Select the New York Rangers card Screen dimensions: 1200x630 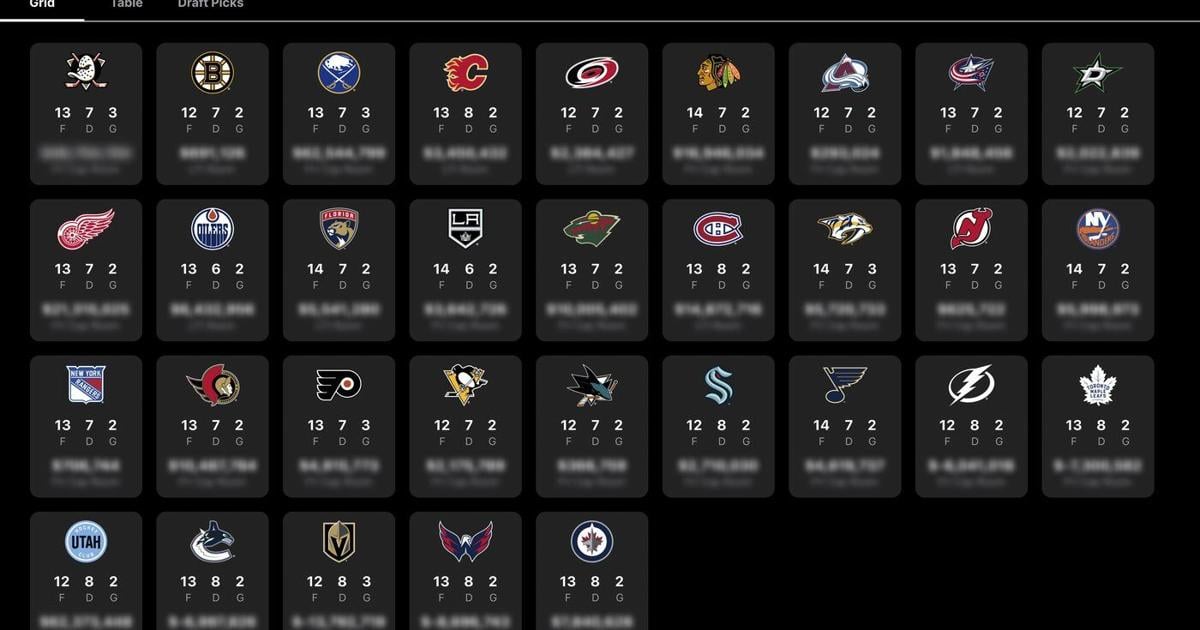click(x=86, y=426)
